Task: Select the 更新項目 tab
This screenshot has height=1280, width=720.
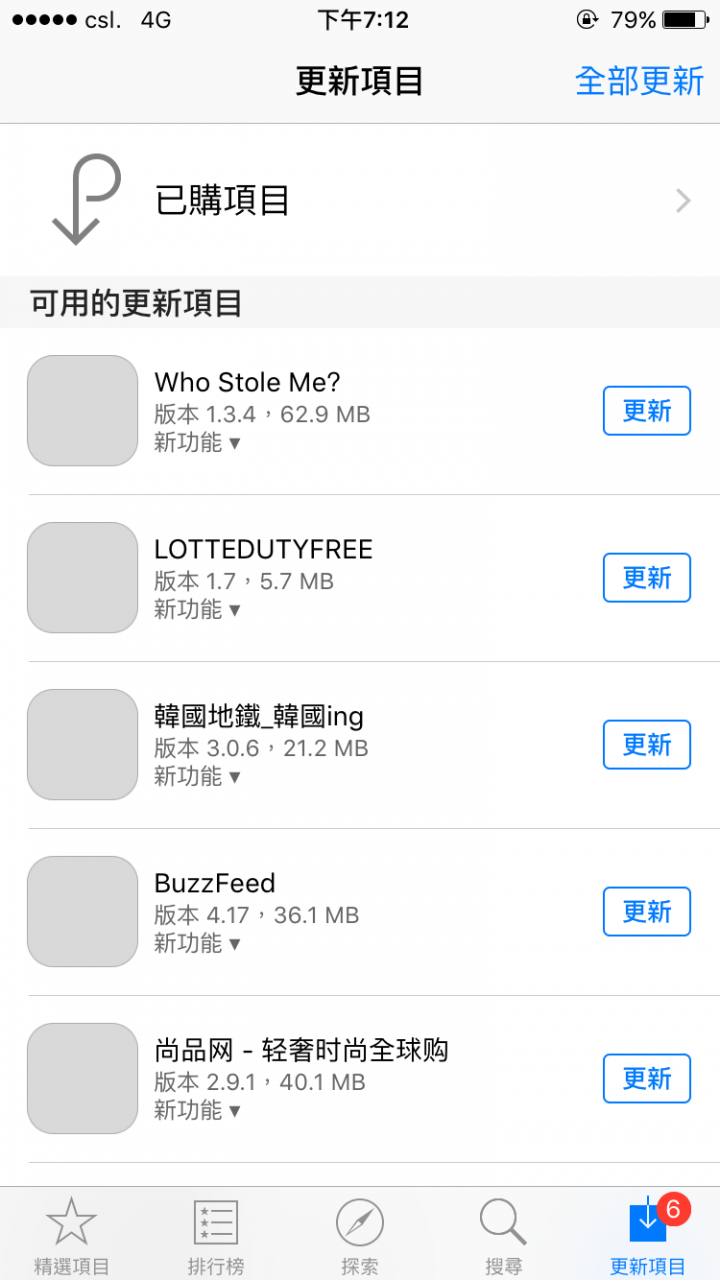Action: 648,1235
